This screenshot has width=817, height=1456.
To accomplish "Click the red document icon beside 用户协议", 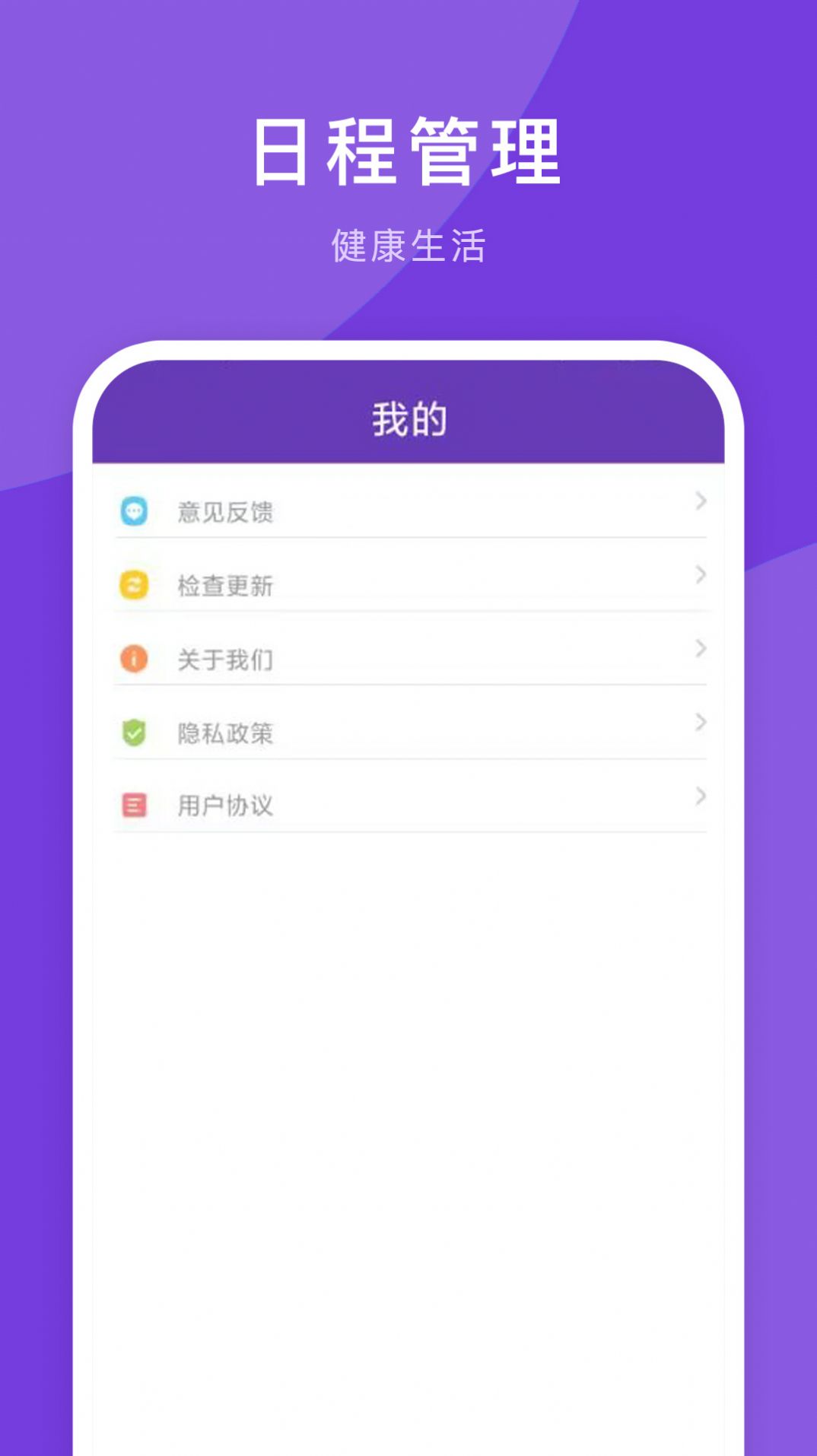I will 135,804.
